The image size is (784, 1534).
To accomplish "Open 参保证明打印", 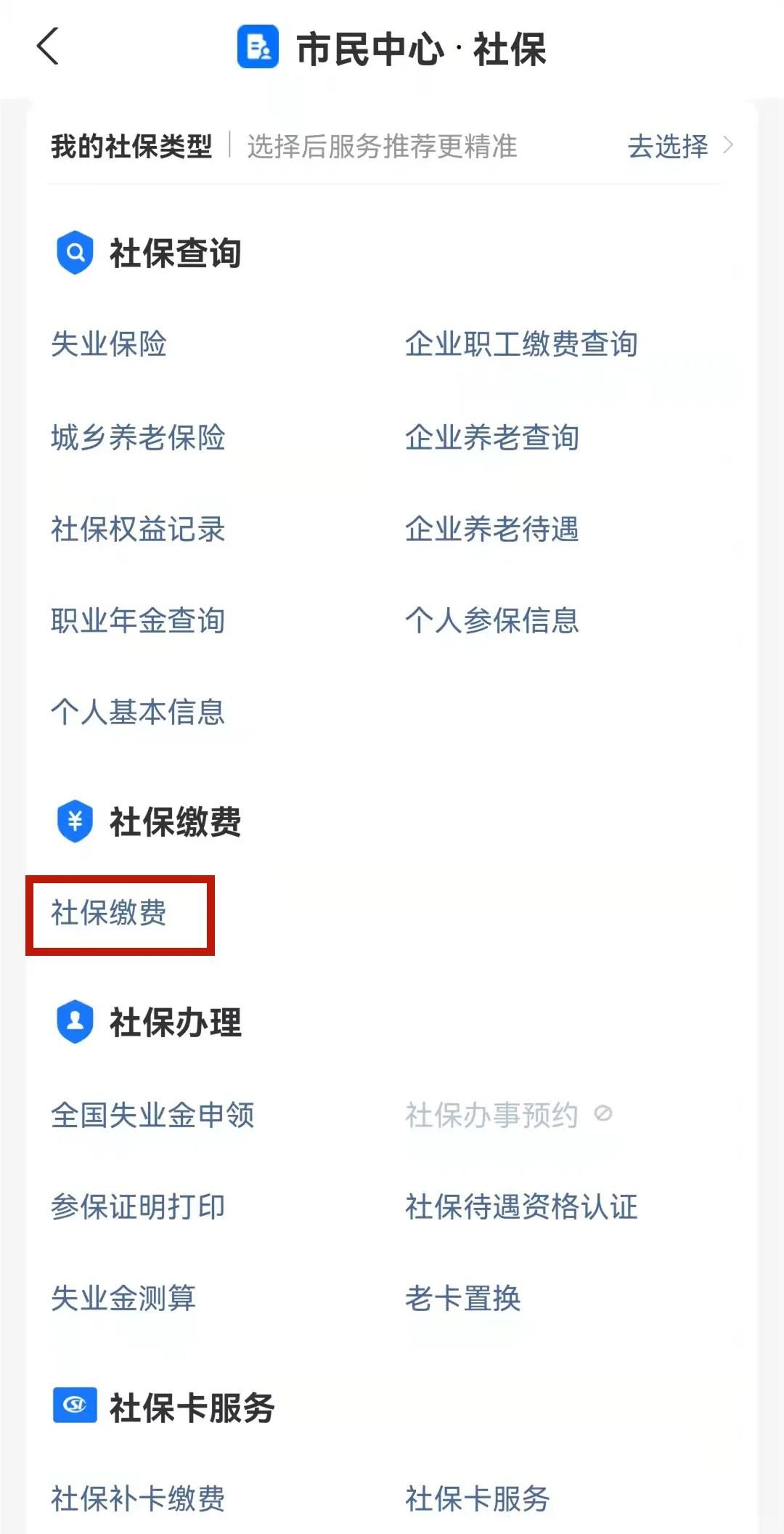I will (x=138, y=1206).
